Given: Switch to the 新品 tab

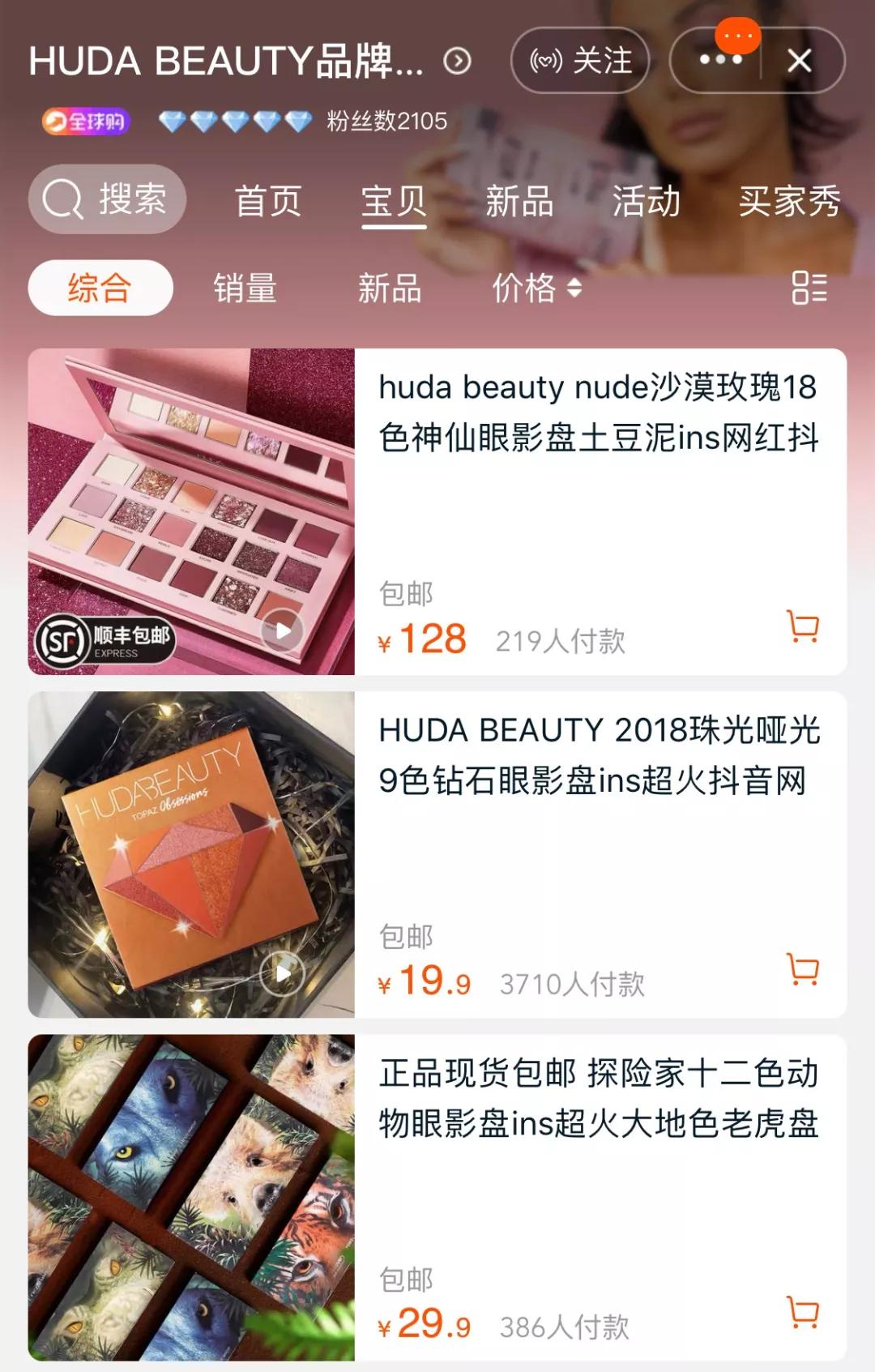Looking at the screenshot, I should click(519, 201).
